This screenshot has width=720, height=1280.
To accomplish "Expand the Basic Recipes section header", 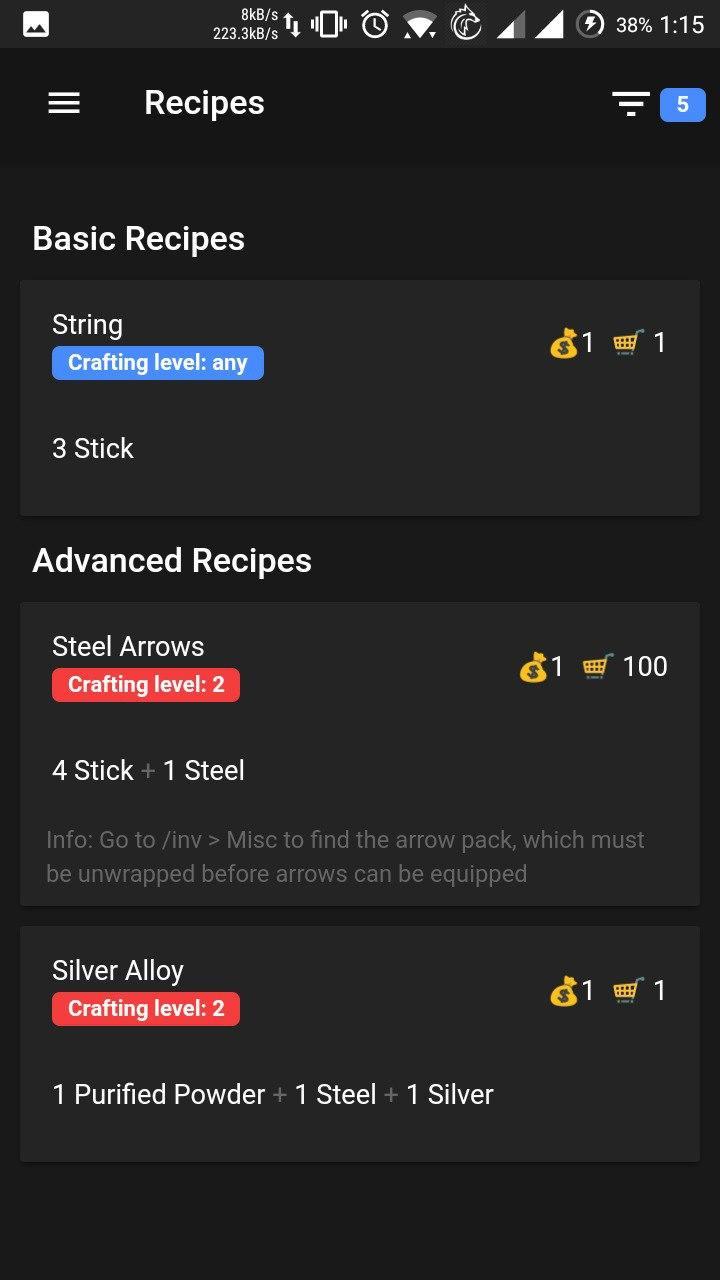I will tap(138, 238).
